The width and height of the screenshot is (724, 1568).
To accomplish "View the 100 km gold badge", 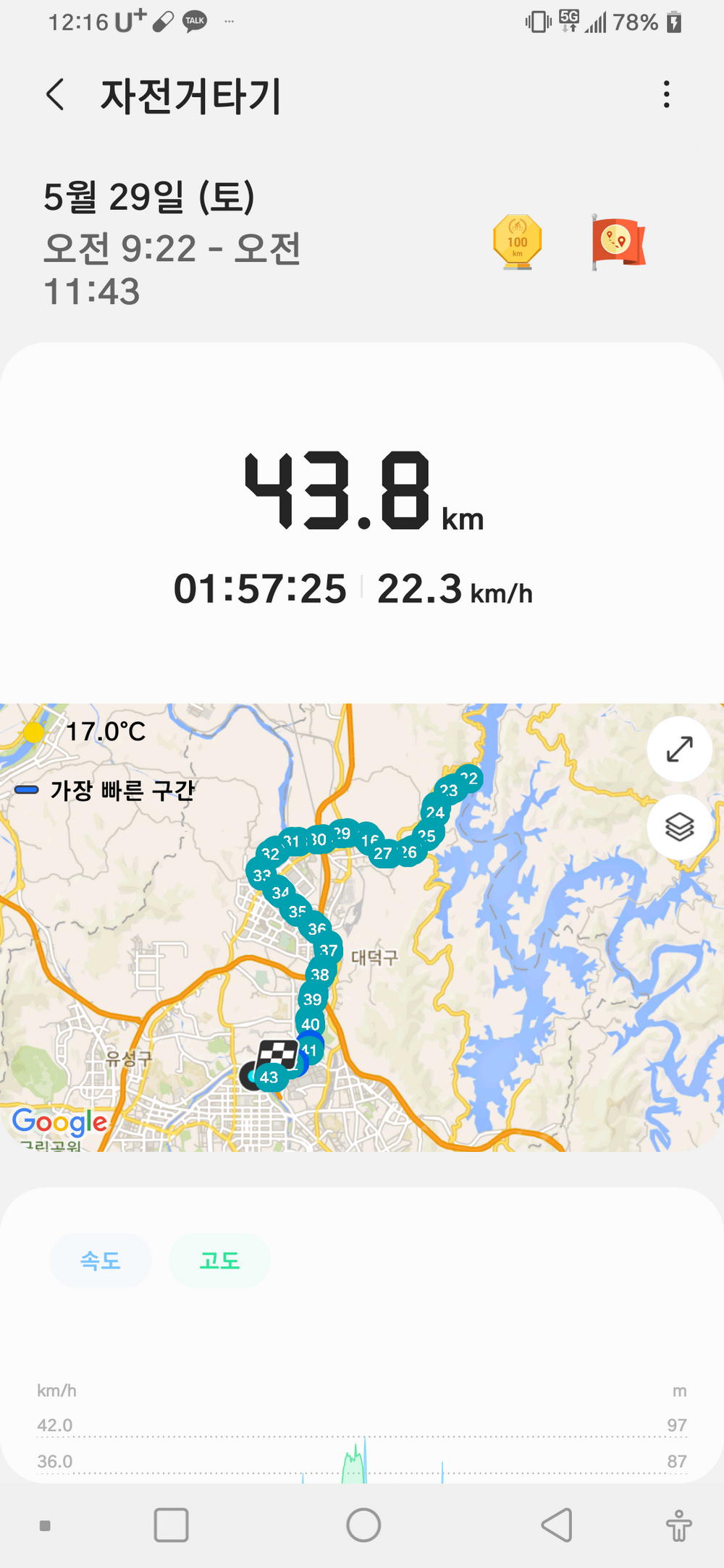I will pyautogui.click(x=517, y=242).
